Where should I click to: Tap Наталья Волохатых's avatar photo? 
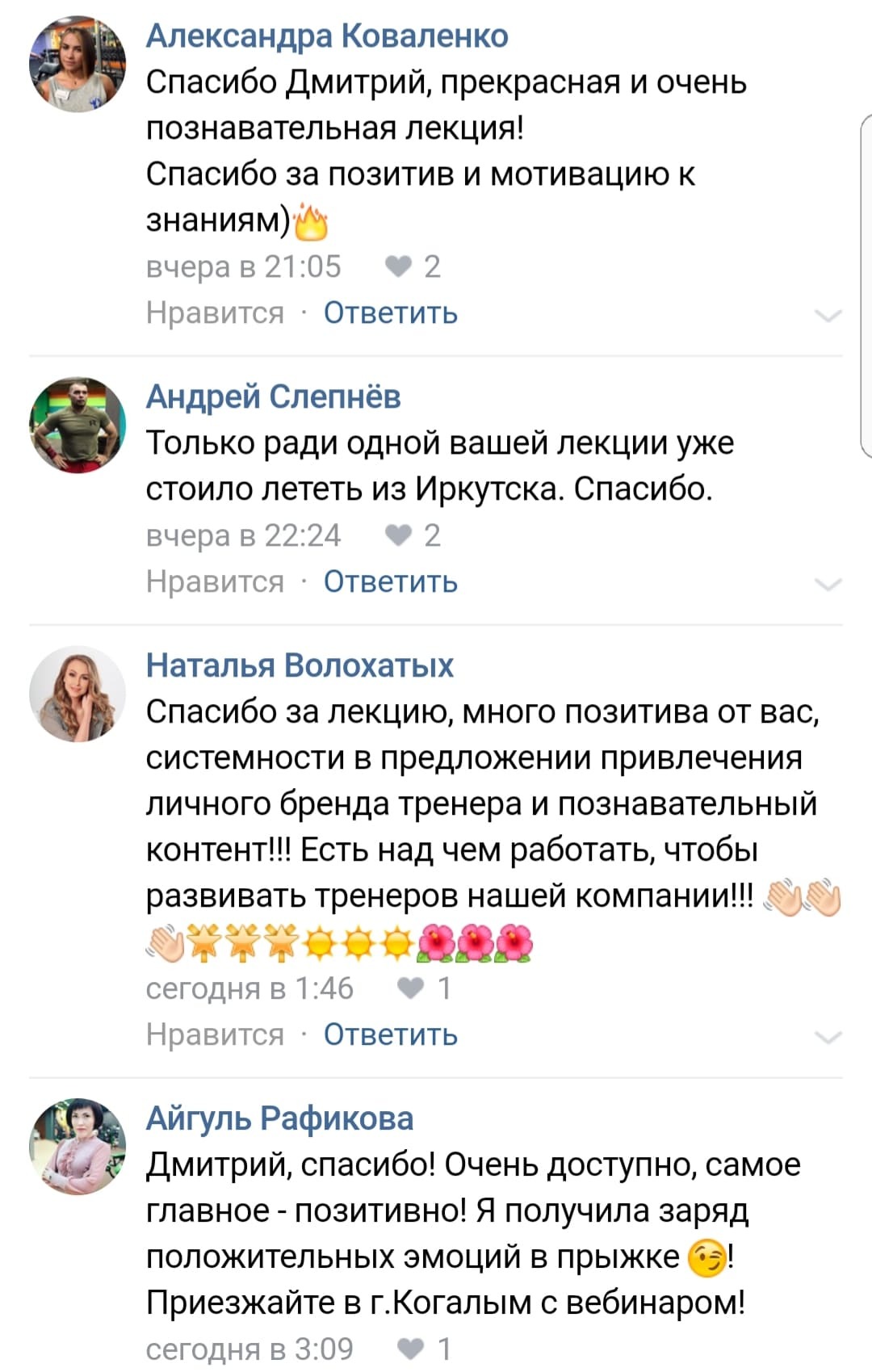pyautogui.click(x=78, y=694)
